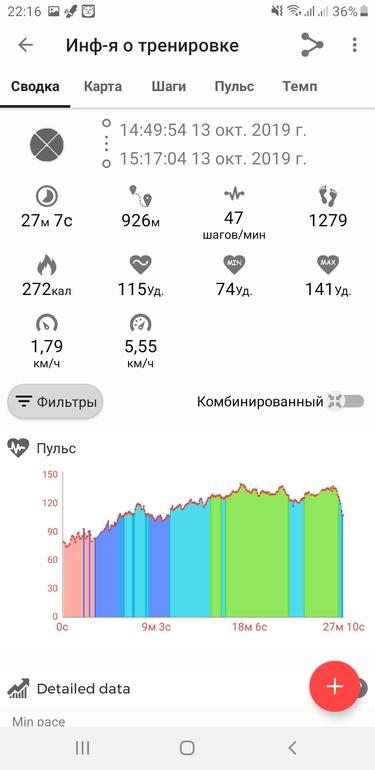This screenshot has width=375, height=770.
Task: Go back using the arrow icon
Action: tap(26, 45)
